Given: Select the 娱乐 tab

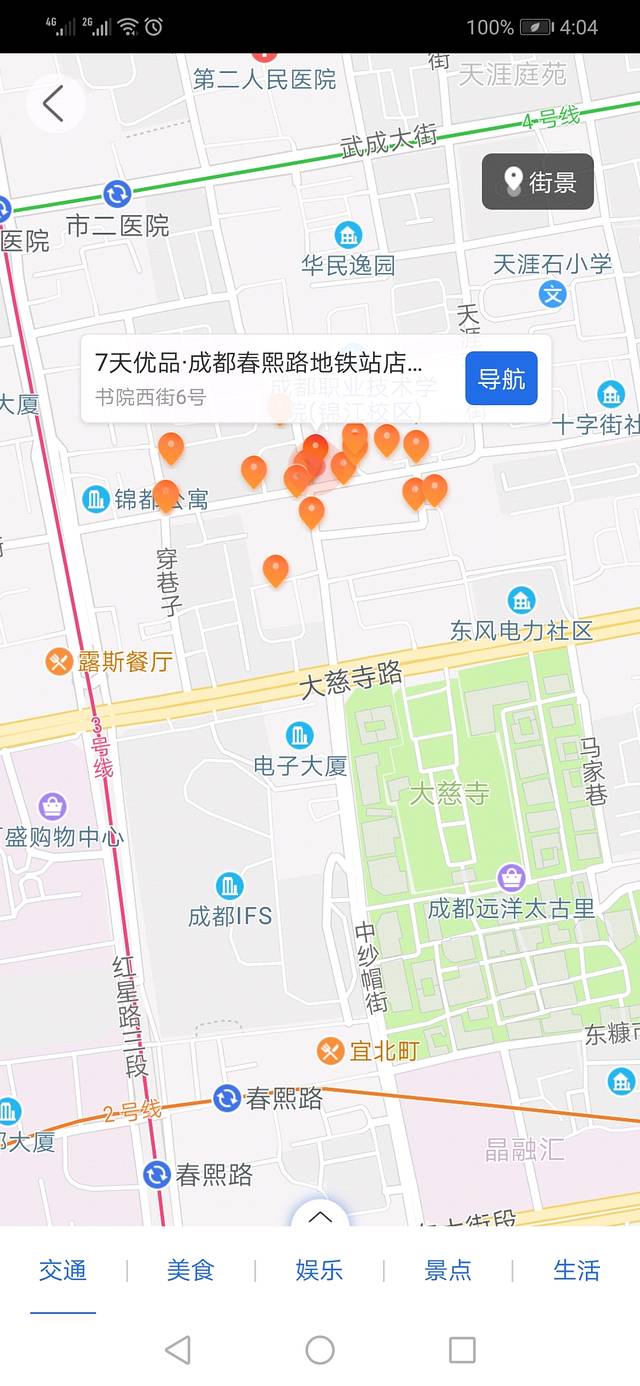Looking at the screenshot, I should [319, 1271].
